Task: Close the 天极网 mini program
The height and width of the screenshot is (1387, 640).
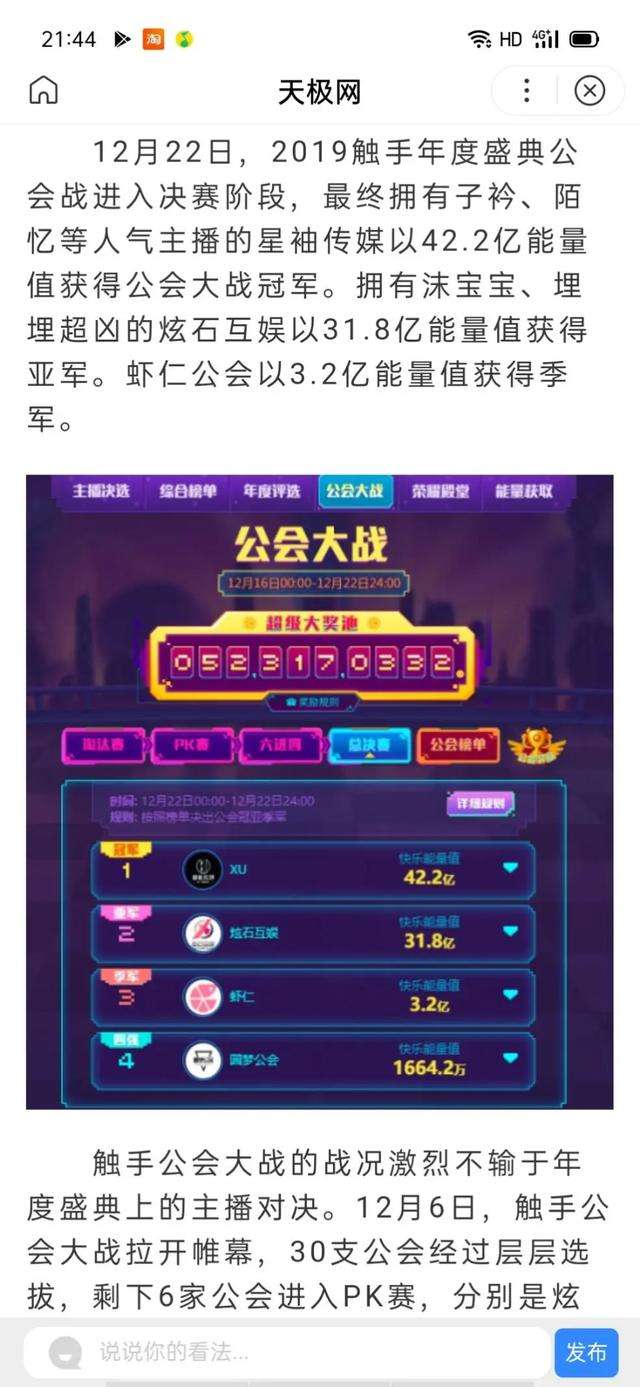Action: 590,92
